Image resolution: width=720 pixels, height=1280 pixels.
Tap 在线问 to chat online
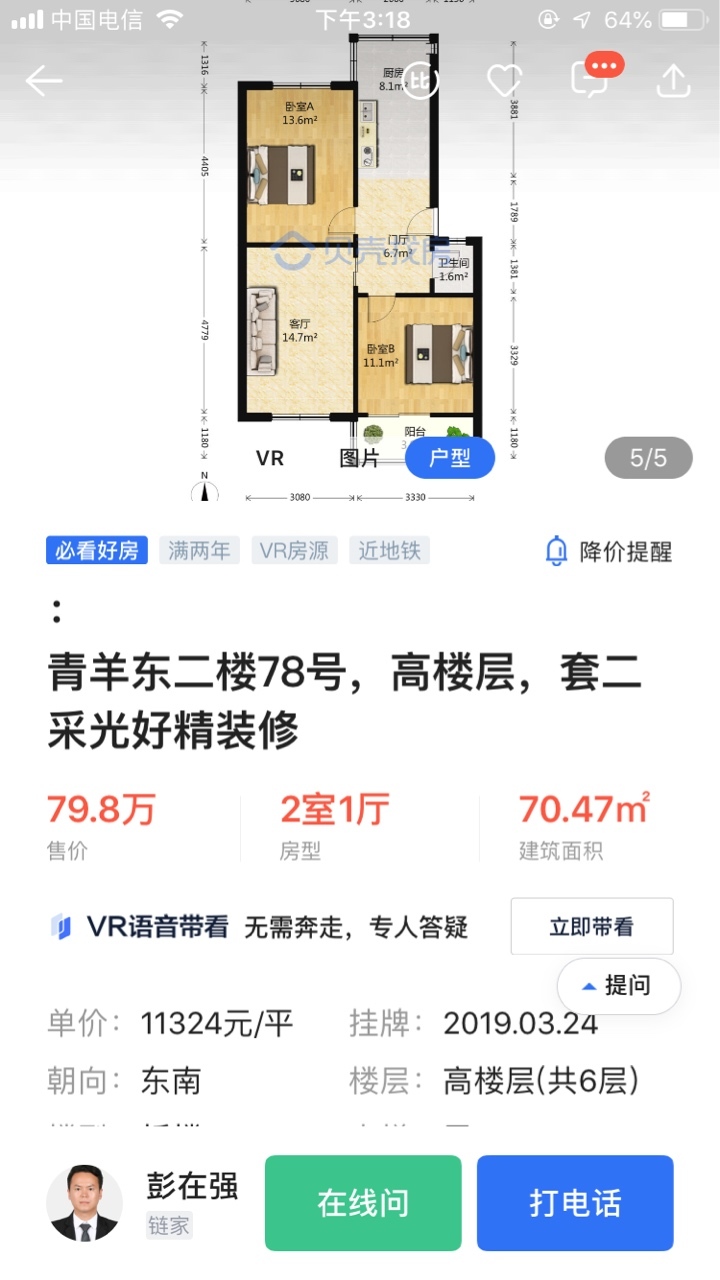coord(363,1203)
